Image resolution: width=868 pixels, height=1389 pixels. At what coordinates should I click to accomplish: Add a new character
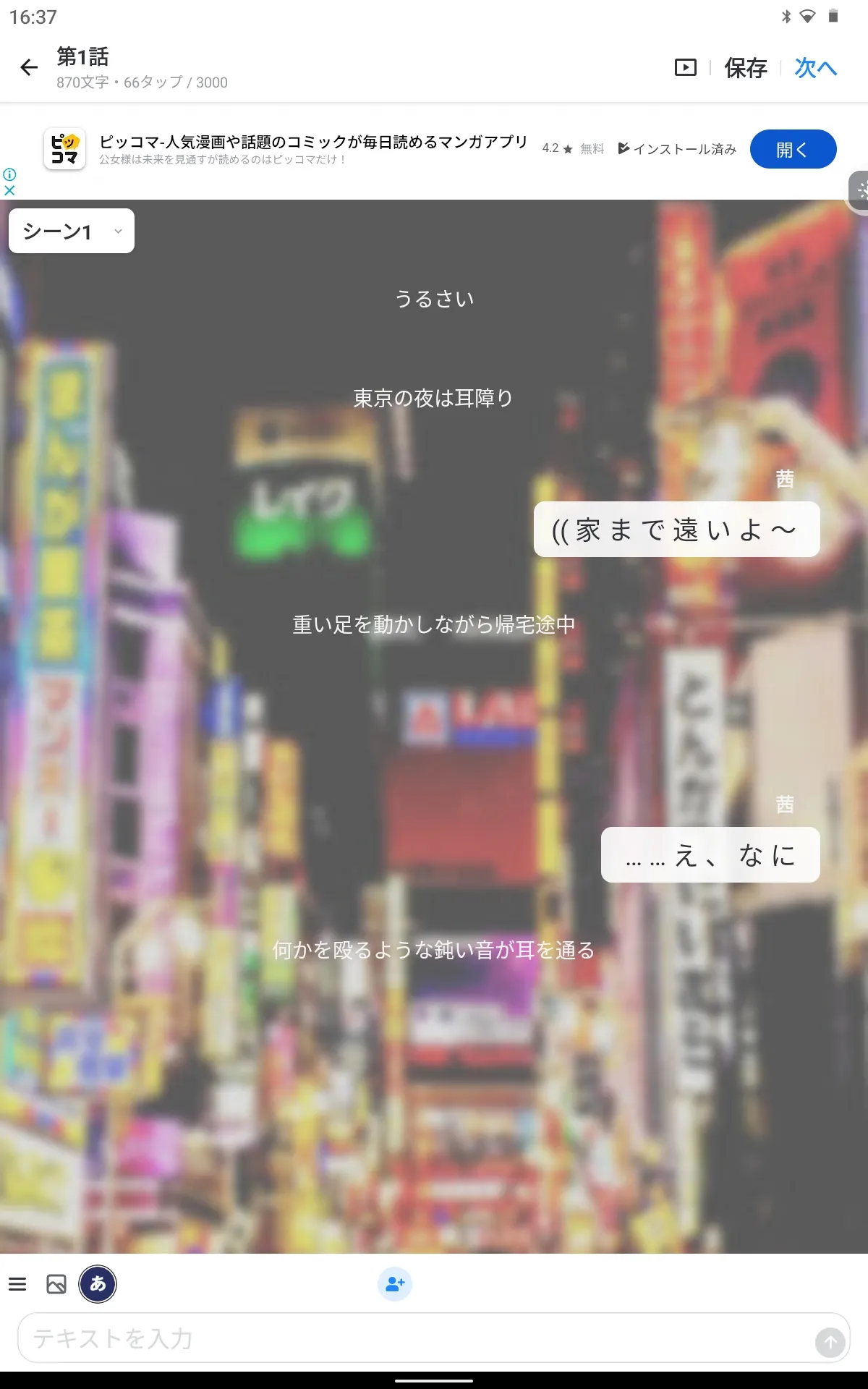click(395, 1284)
